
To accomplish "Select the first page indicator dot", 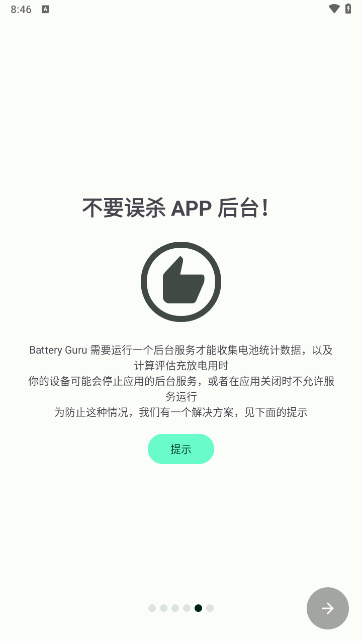I will (x=152, y=608).
